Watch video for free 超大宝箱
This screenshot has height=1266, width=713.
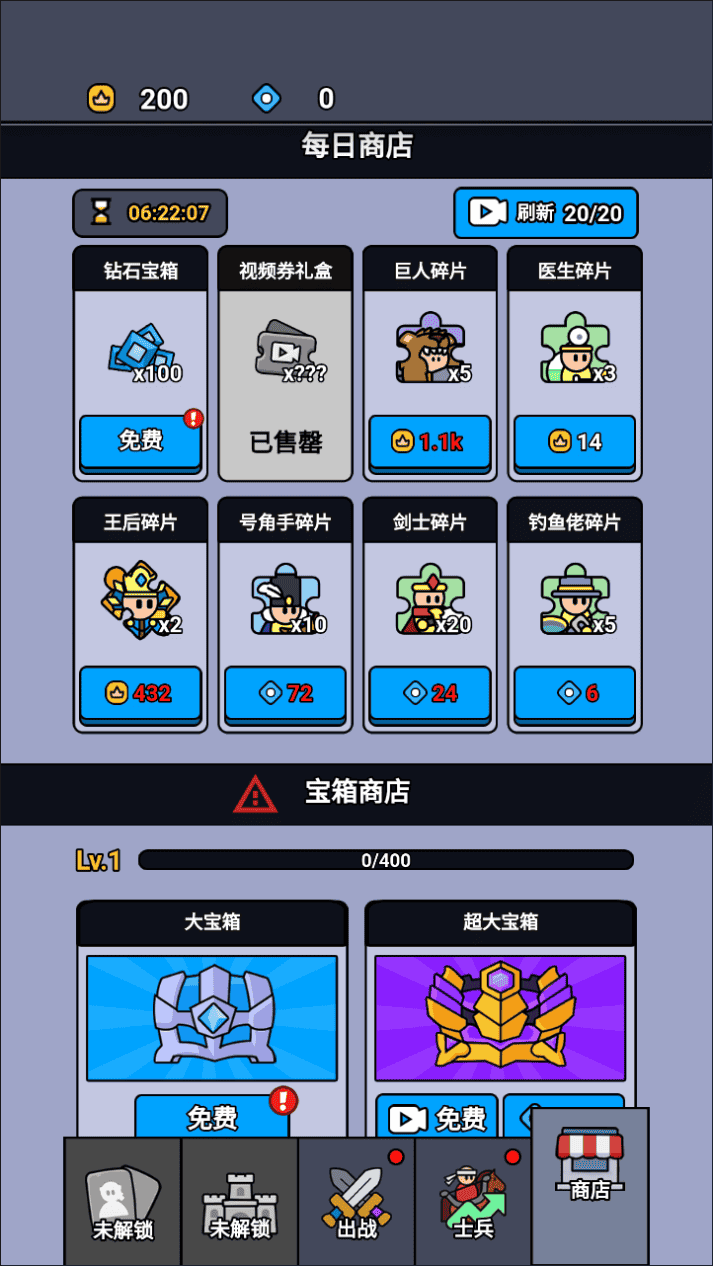(x=436, y=1117)
